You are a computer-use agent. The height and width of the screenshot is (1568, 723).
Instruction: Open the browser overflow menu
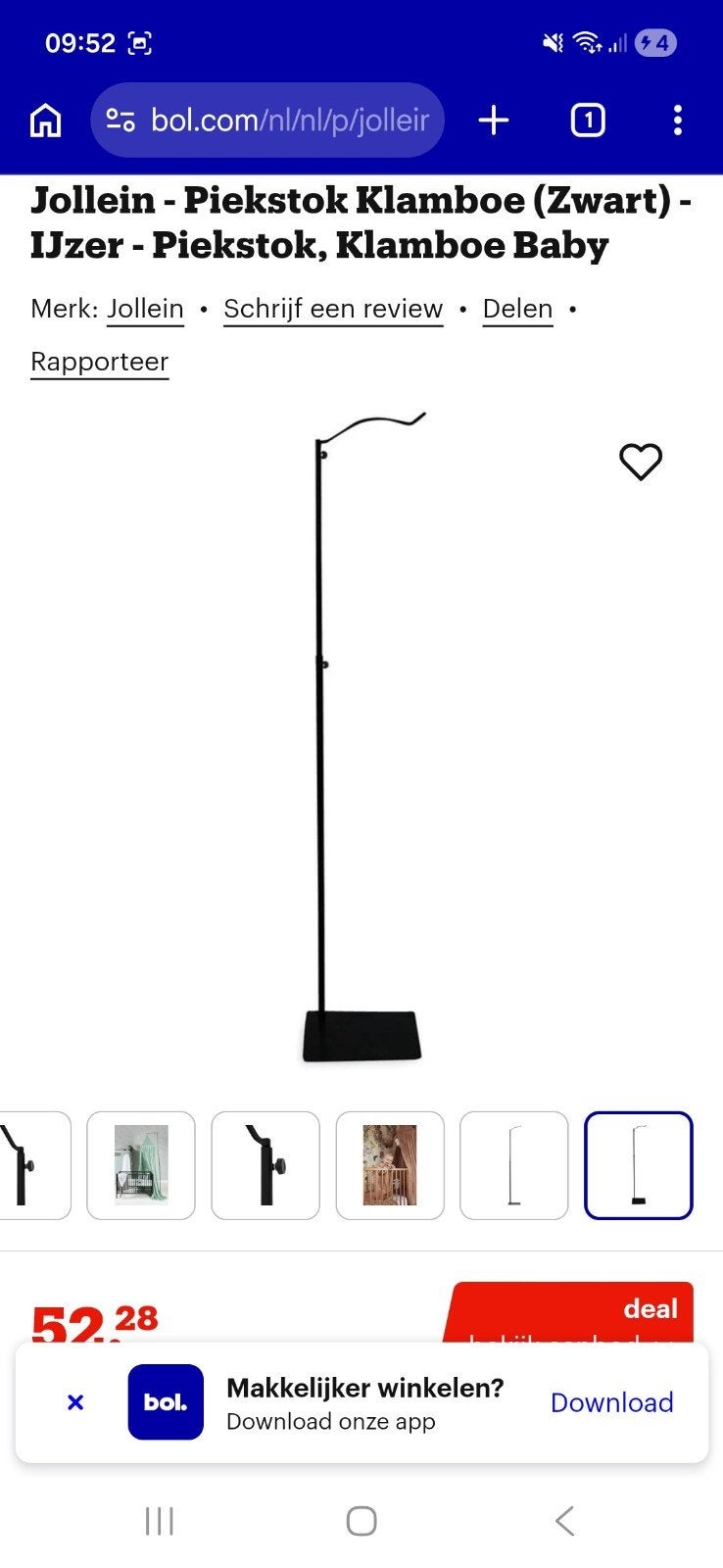click(677, 121)
